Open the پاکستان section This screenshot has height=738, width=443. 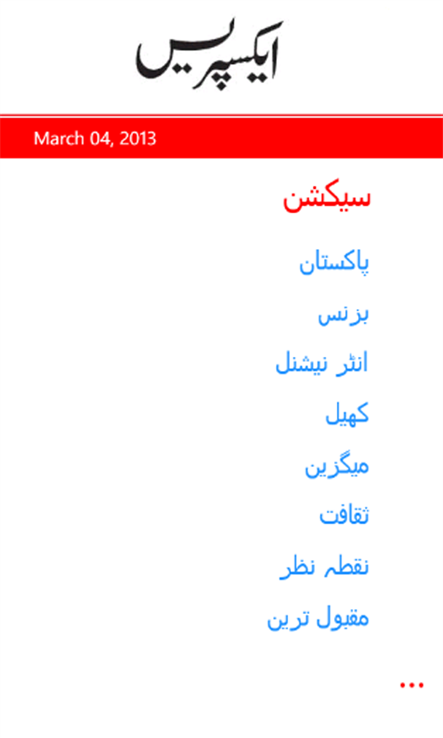click(x=334, y=264)
